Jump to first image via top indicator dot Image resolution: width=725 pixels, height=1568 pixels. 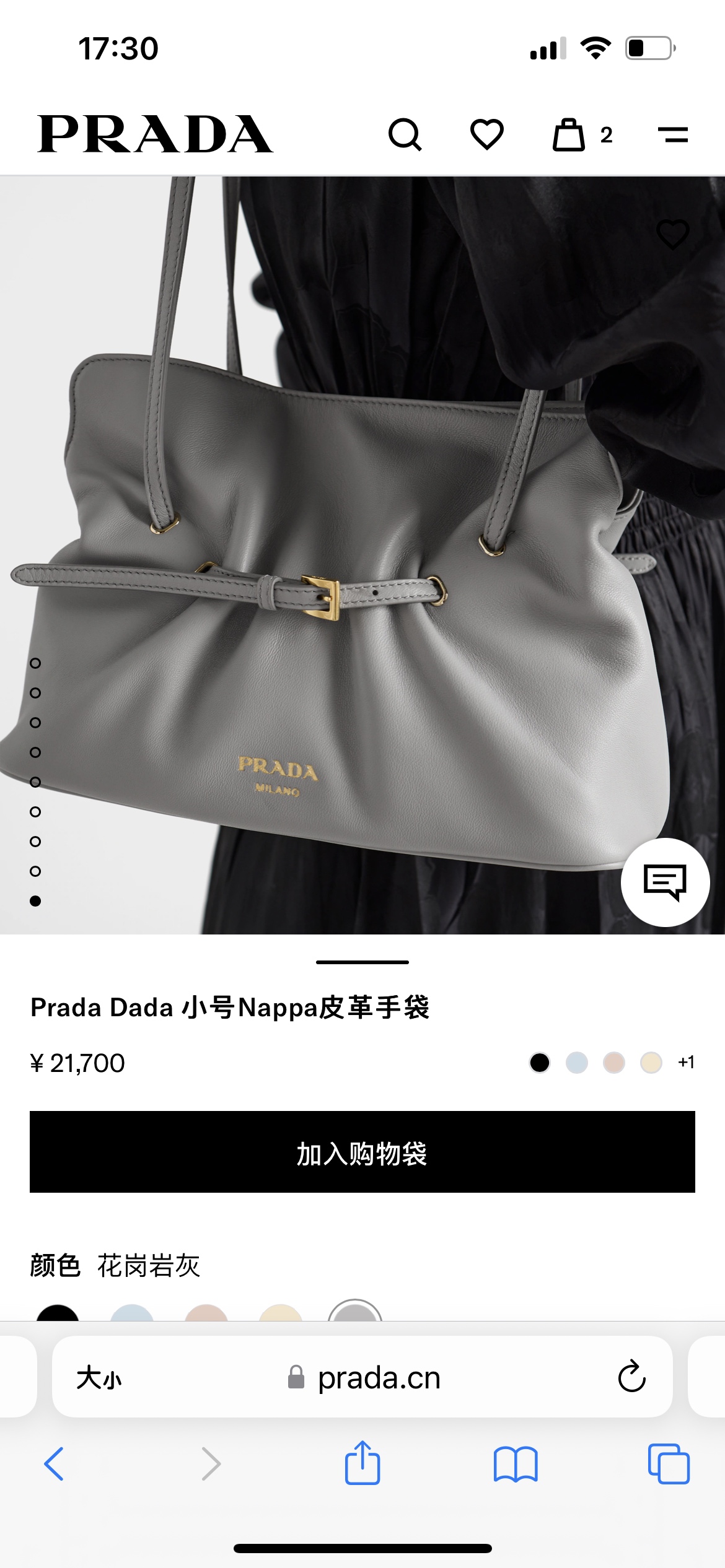pyautogui.click(x=35, y=663)
